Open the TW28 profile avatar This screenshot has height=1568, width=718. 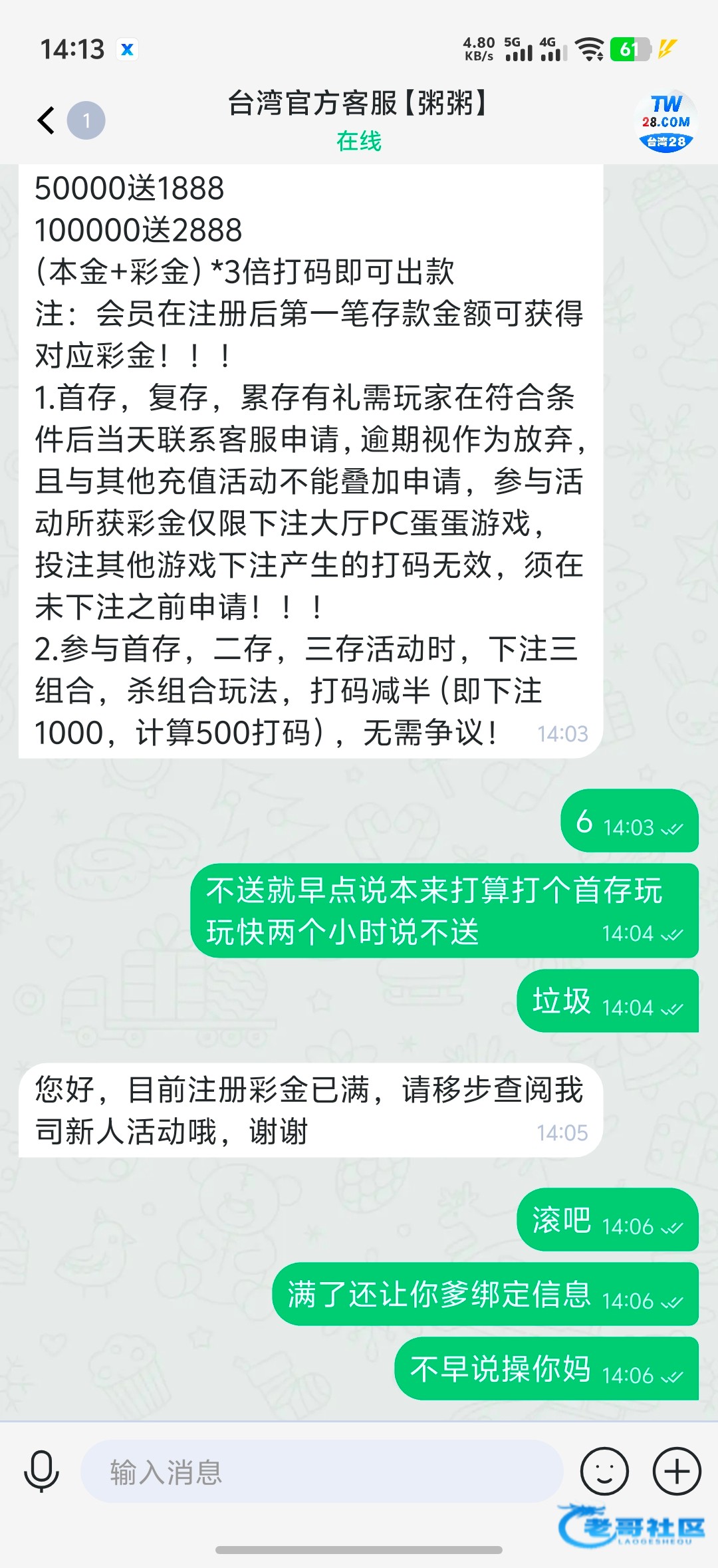666,122
